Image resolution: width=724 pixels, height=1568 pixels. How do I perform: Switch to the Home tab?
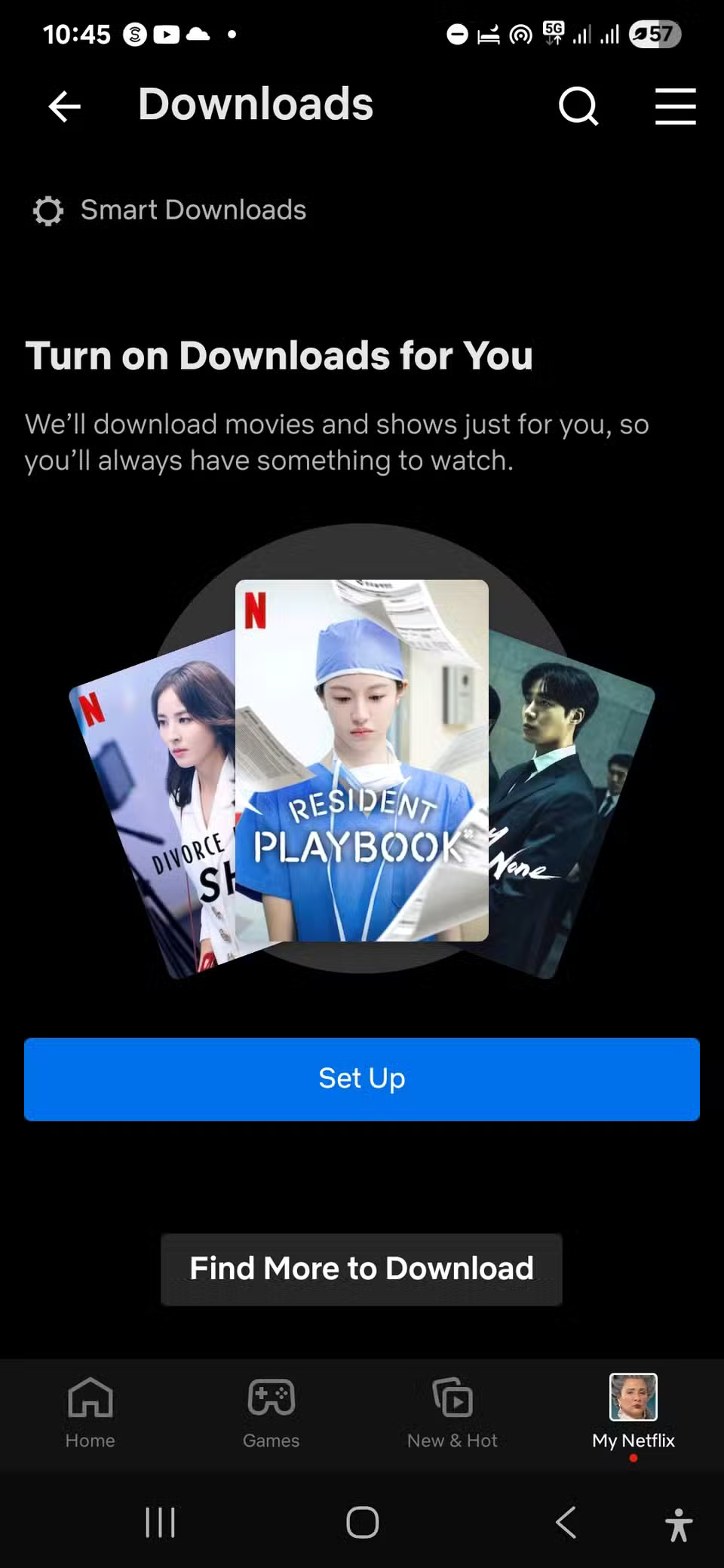pos(90,1411)
